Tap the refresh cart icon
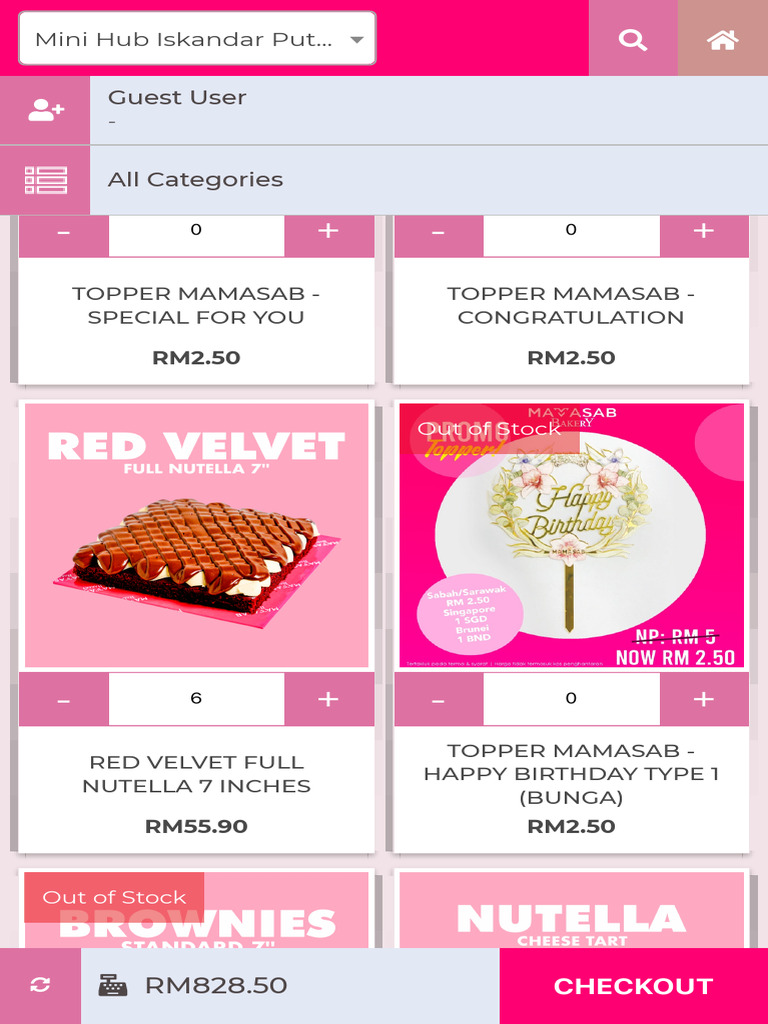This screenshot has height=1024, width=768. (40, 985)
